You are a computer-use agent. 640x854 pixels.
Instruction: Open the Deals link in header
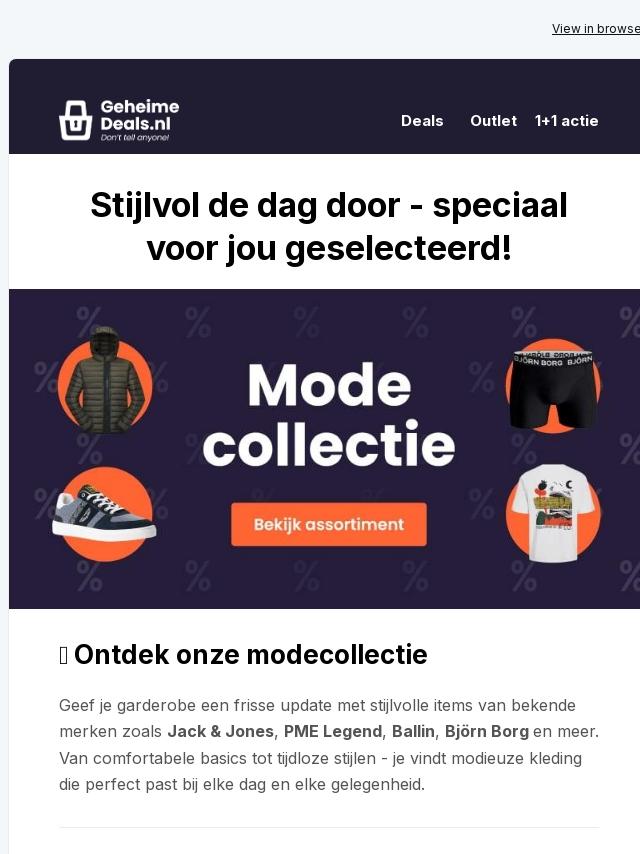pyautogui.click(x=422, y=121)
